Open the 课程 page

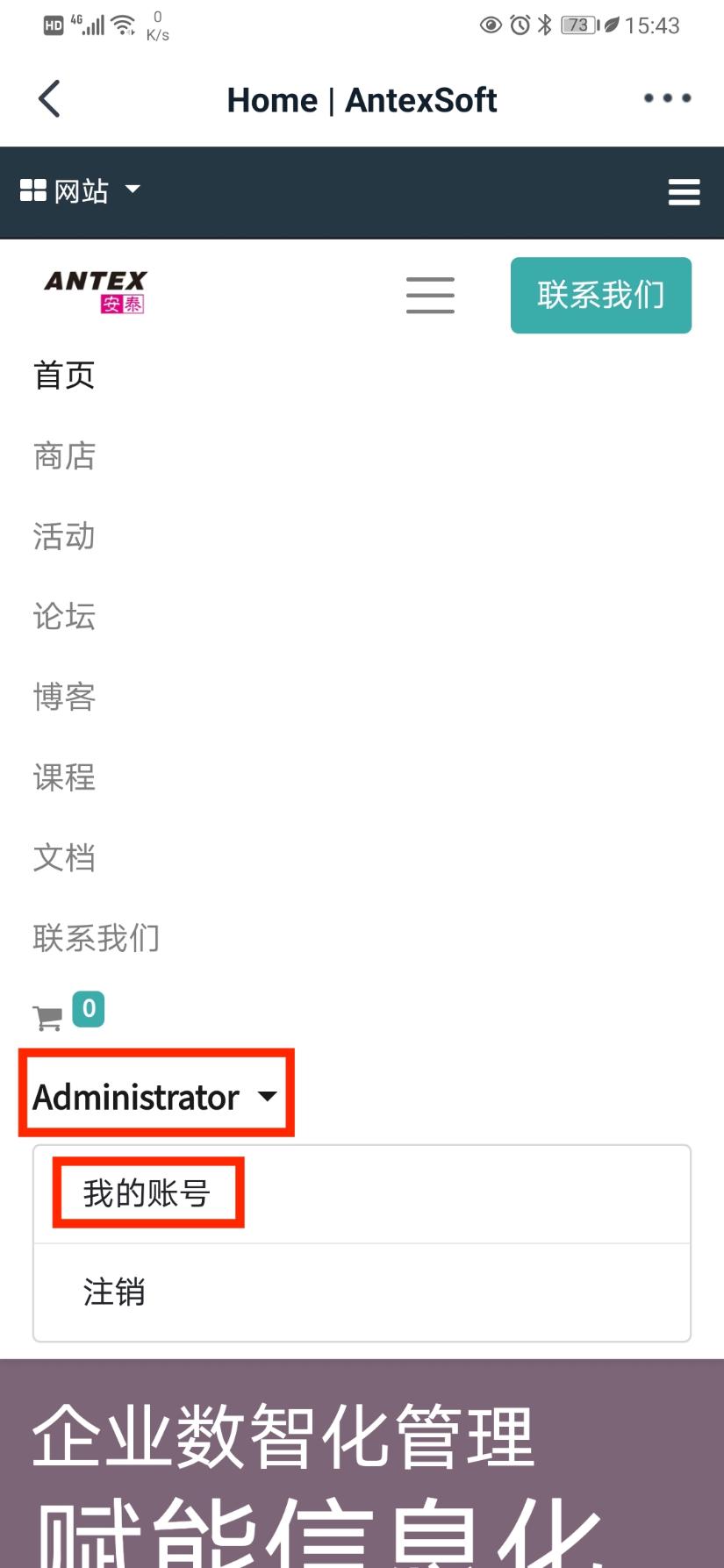64,777
